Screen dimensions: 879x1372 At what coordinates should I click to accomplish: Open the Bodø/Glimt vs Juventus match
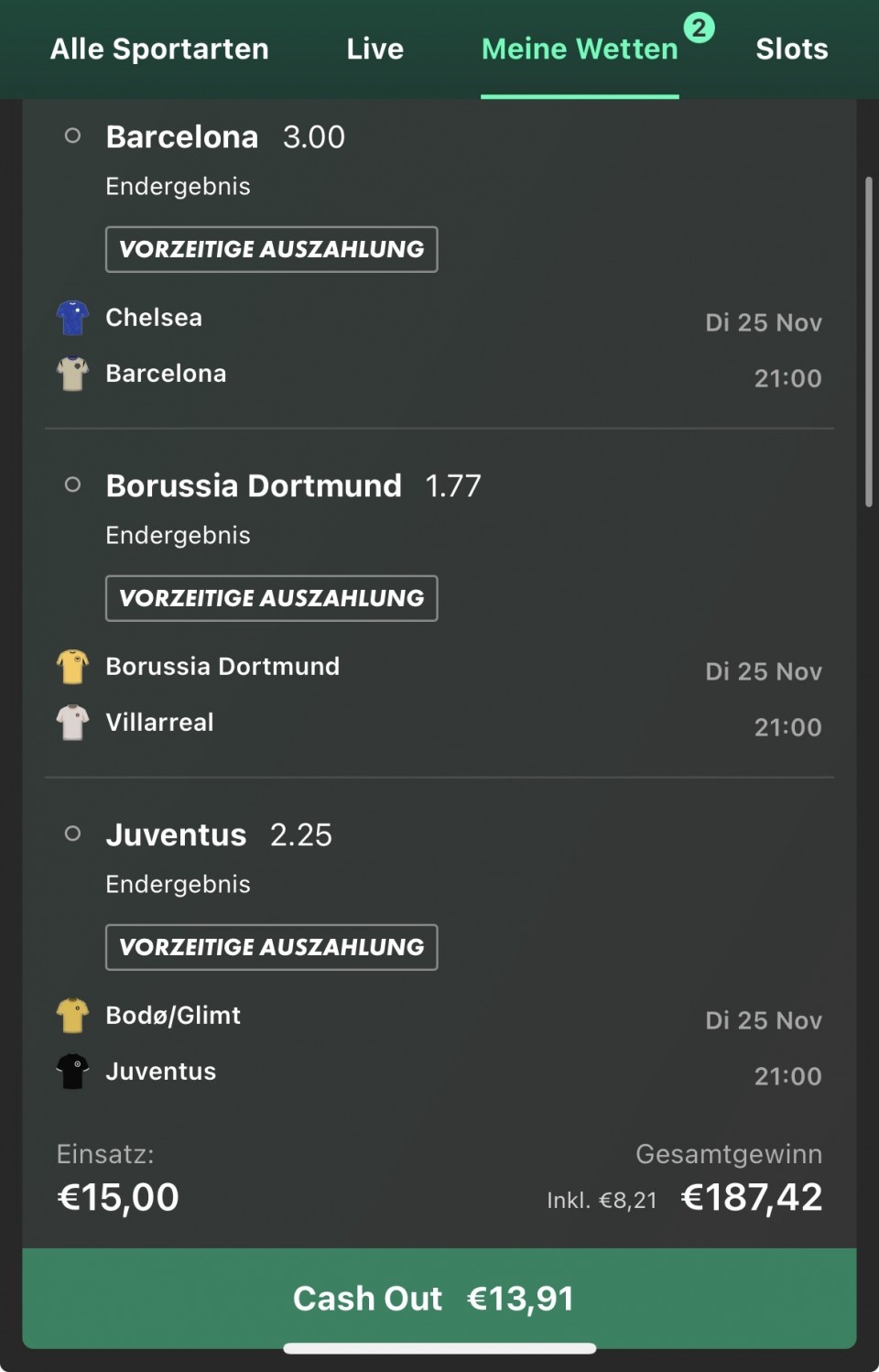click(x=439, y=1044)
